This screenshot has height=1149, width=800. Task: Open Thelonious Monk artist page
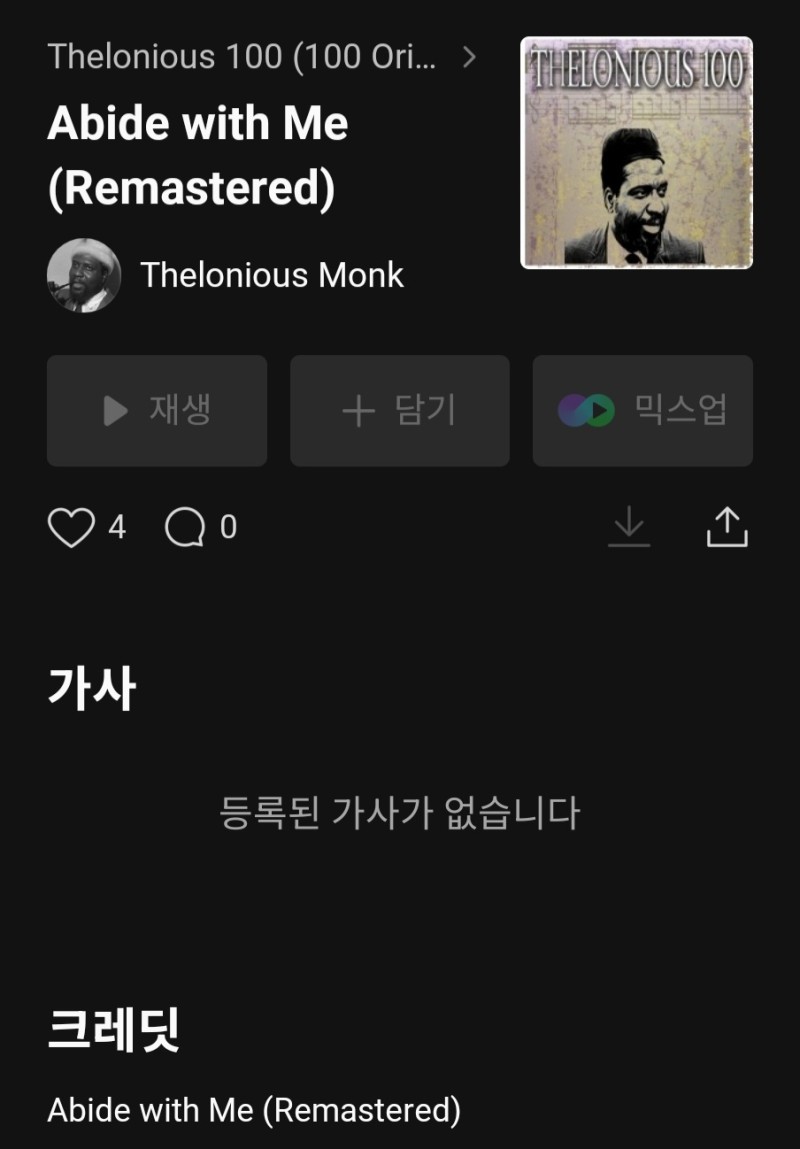(270, 275)
